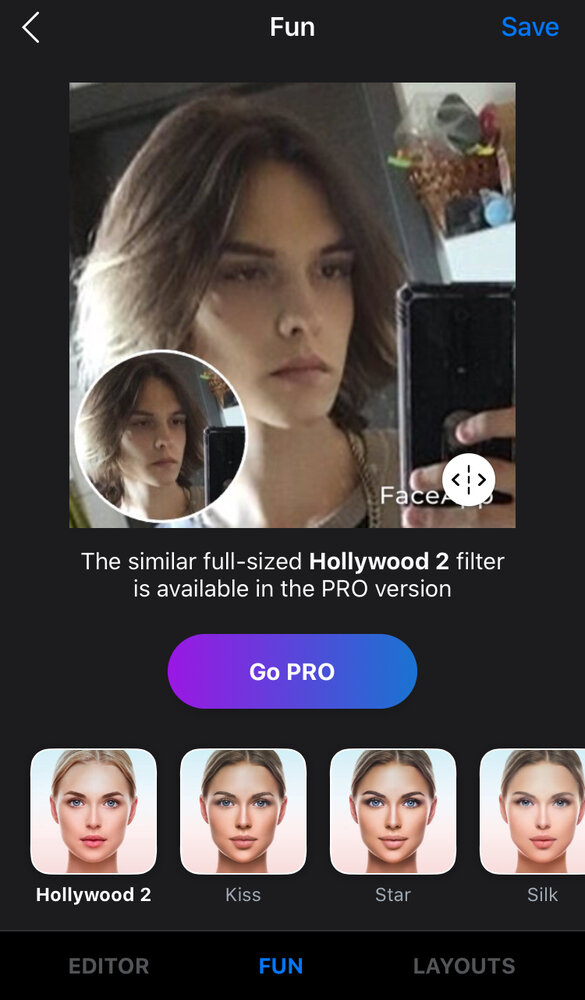Switch to the Layouts tab
The image size is (585, 1000).
464,966
